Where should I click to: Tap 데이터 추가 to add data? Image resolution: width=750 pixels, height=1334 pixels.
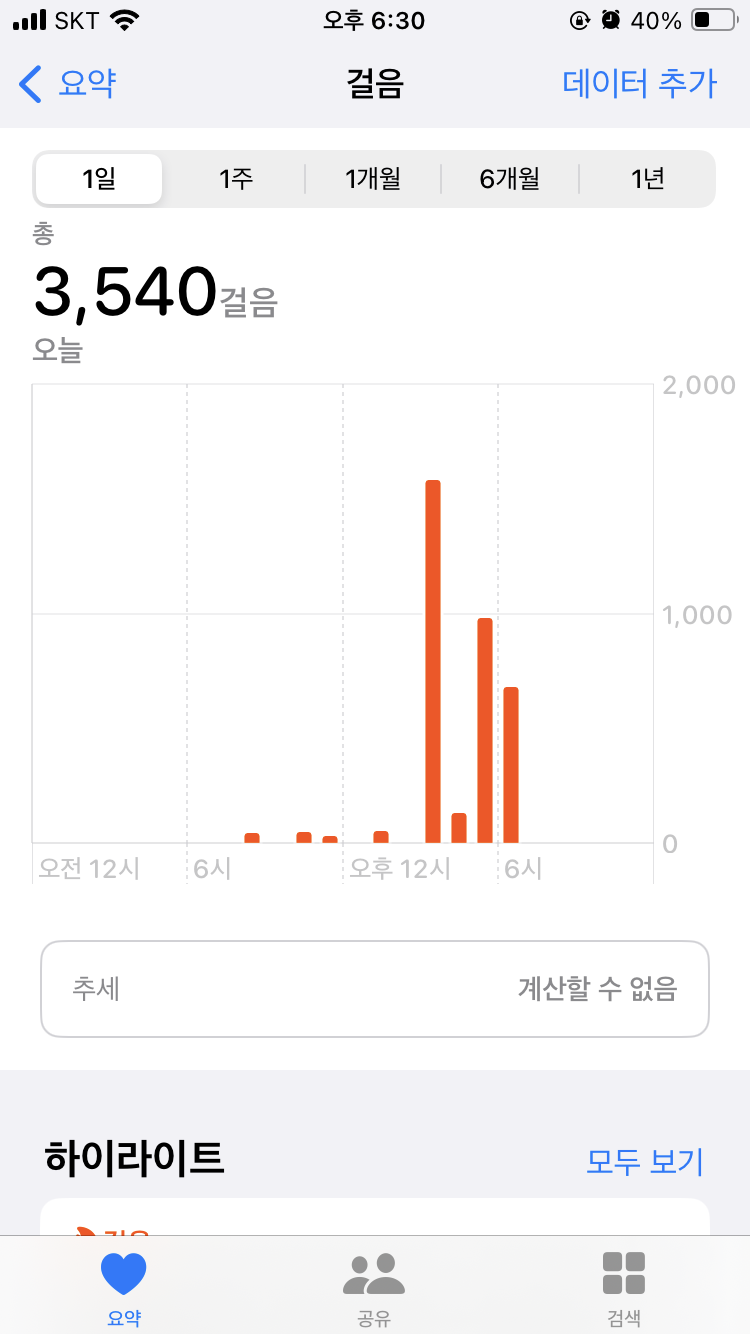(x=639, y=84)
